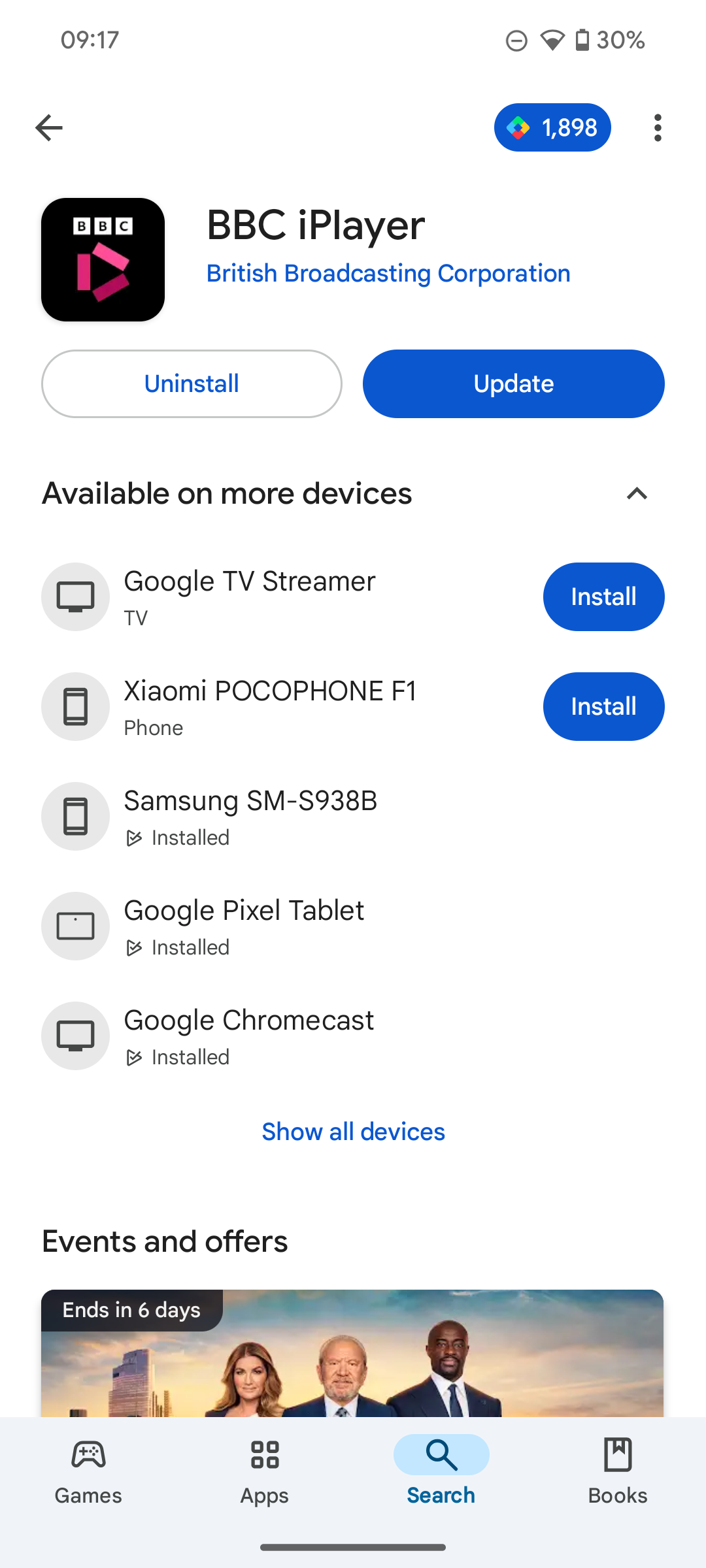Image resolution: width=706 pixels, height=1568 pixels.
Task: Open the BBC iPlayer app icon
Action: [x=103, y=259]
